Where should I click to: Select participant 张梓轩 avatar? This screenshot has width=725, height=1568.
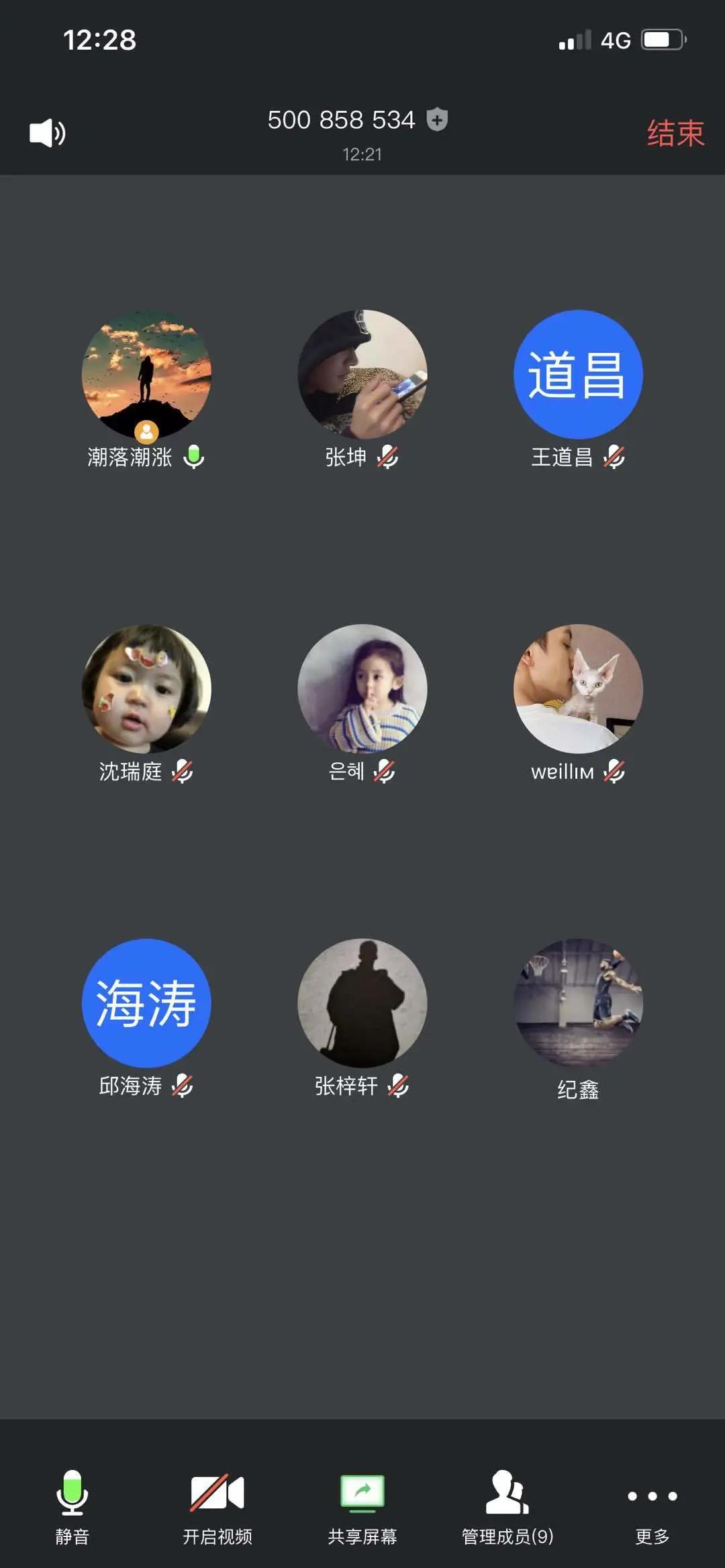362,1002
